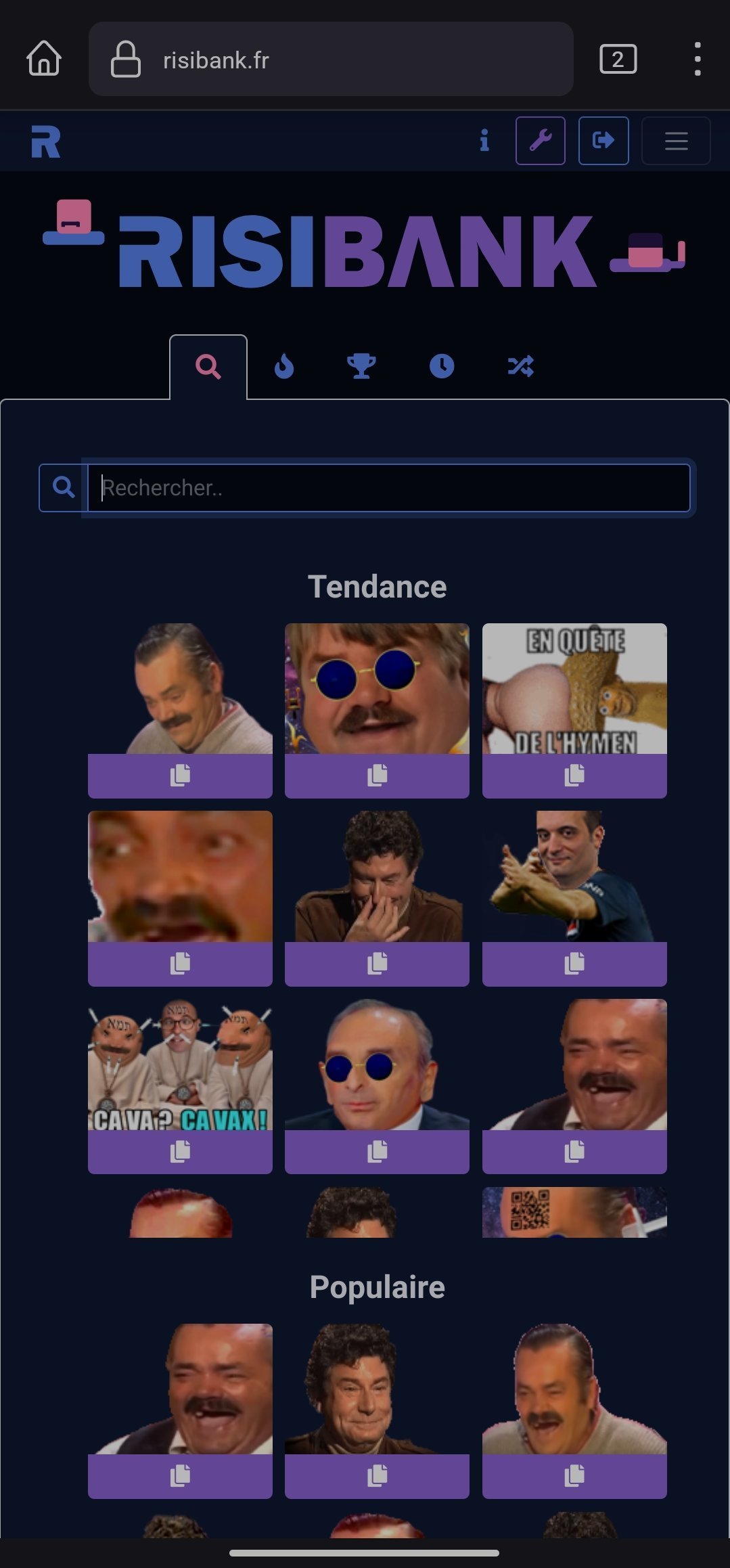
Task: Copy the CA VA? CA VAX! sticker
Action: [x=180, y=1151]
